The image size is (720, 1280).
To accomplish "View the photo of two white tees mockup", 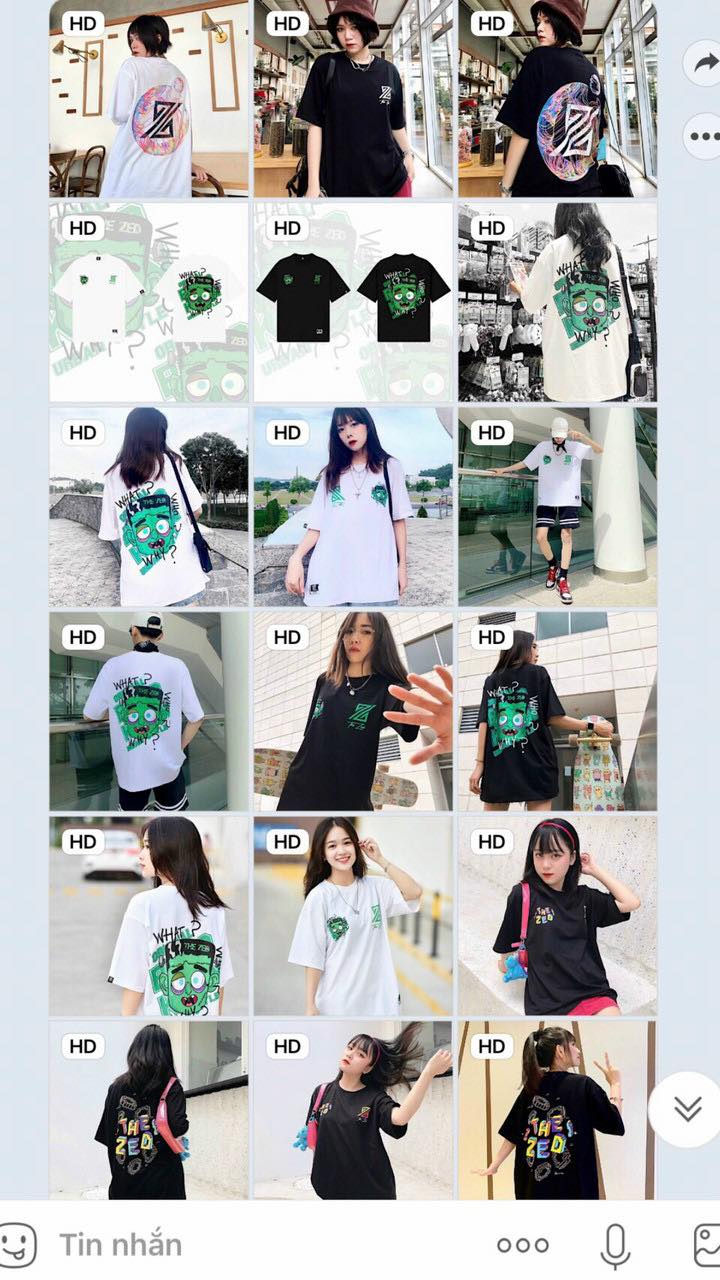I will click(149, 303).
